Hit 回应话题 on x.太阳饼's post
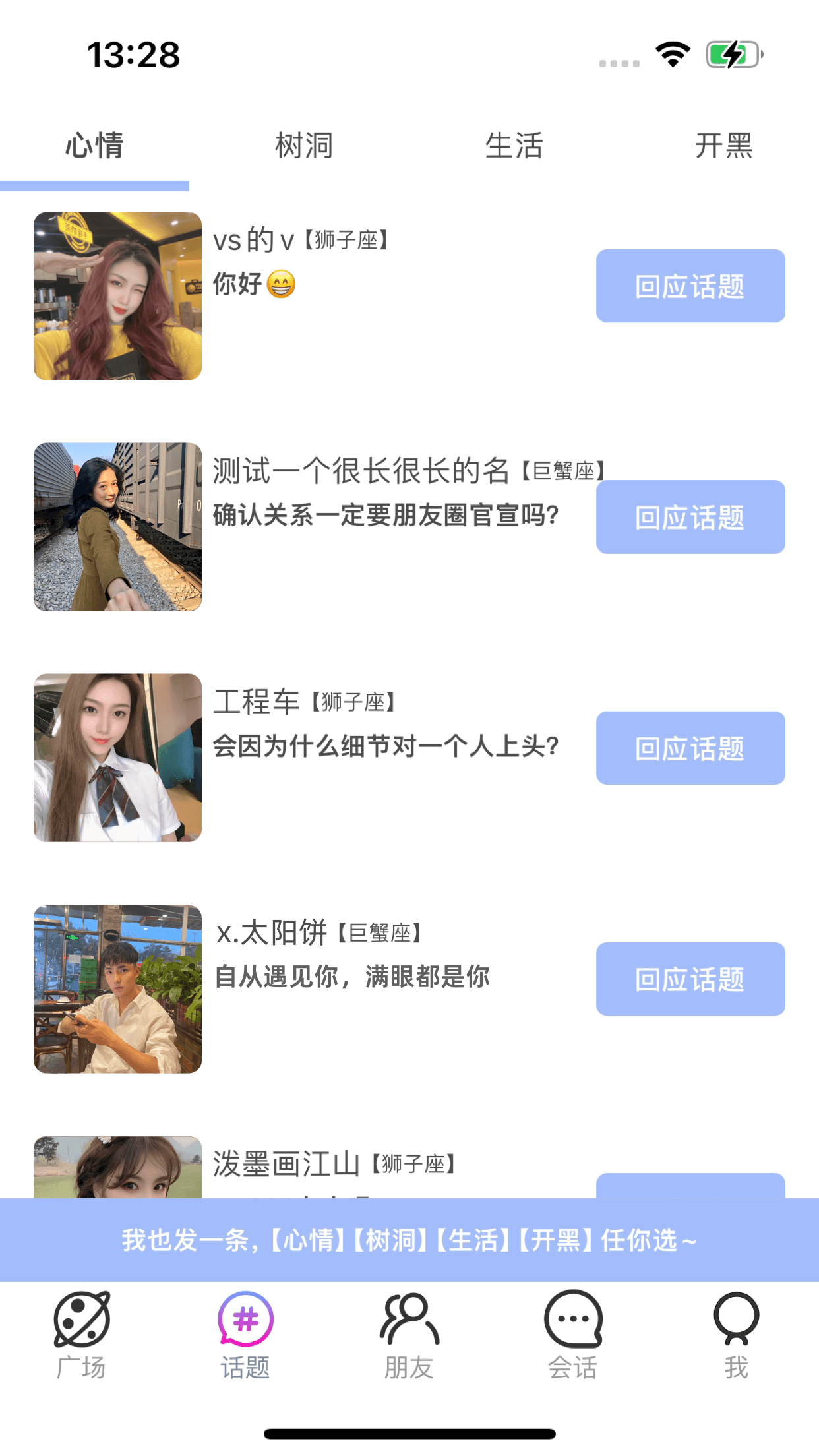The image size is (819, 1456). click(690, 979)
